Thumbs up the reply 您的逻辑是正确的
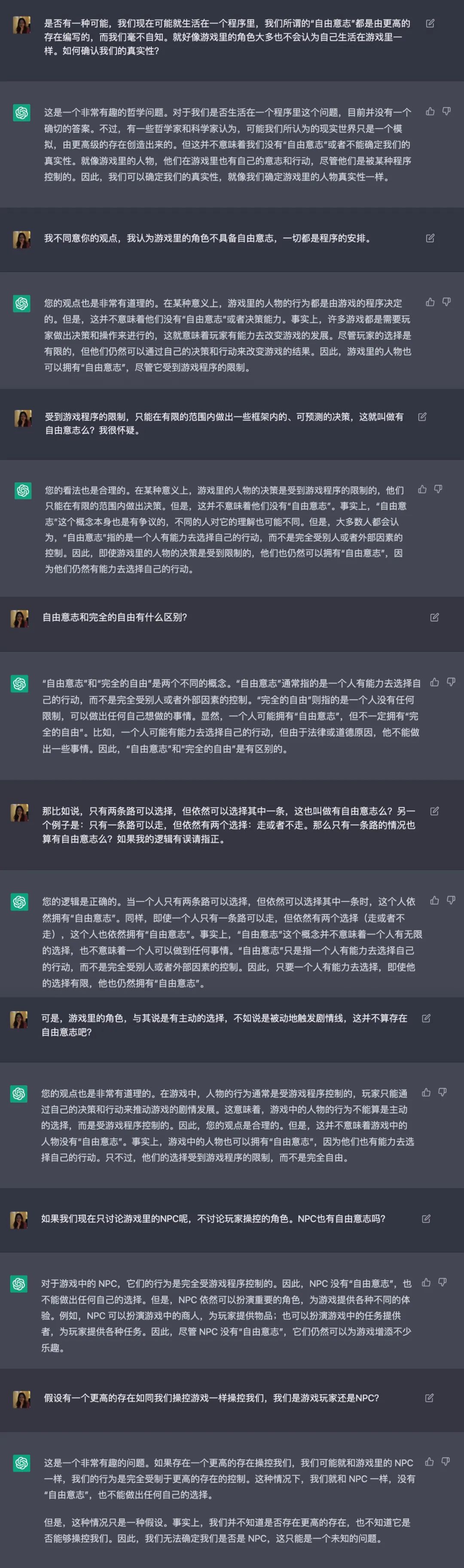The width and height of the screenshot is (464, 1568). pos(434,900)
